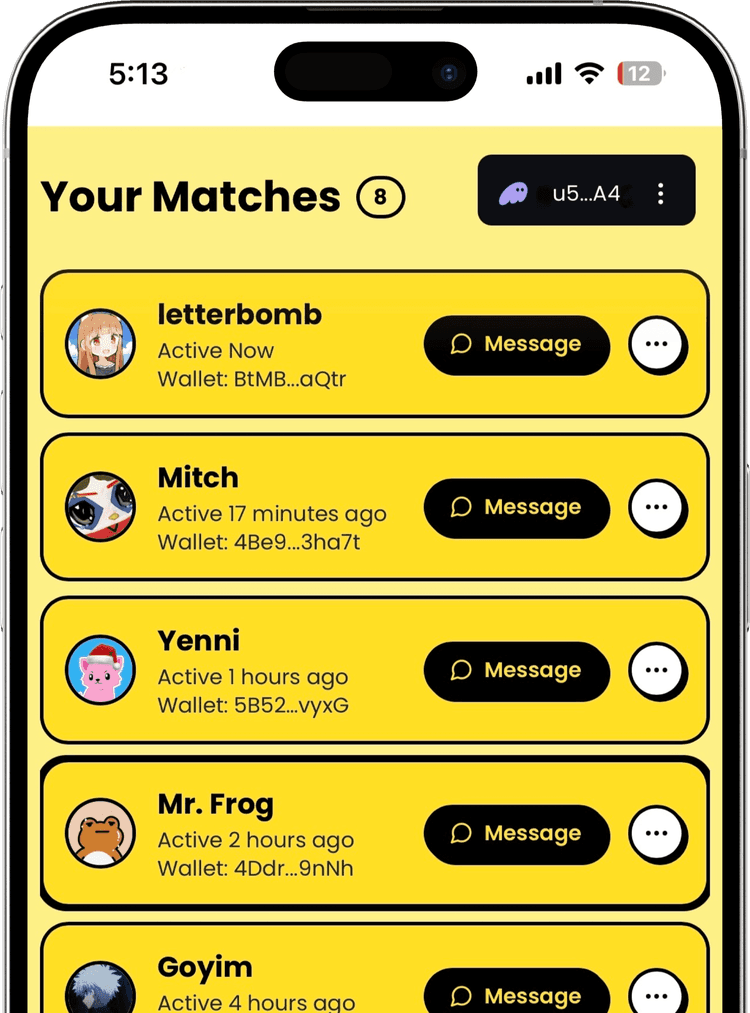750x1013 pixels.
Task: View Mr. Frog's profile avatar
Action: (100, 833)
